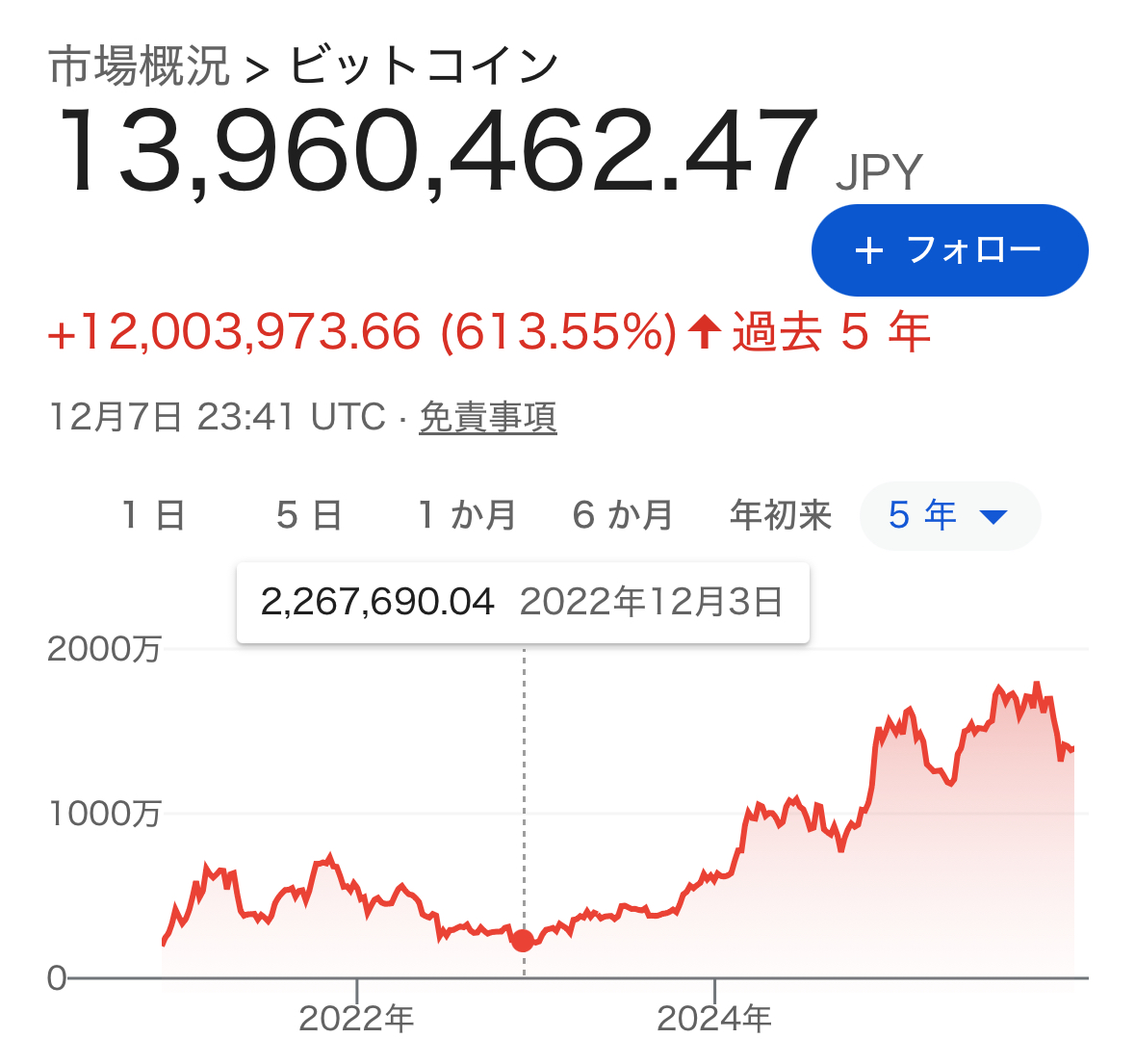Switch chart to 5 日 range

pyautogui.click(x=309, y=516)
